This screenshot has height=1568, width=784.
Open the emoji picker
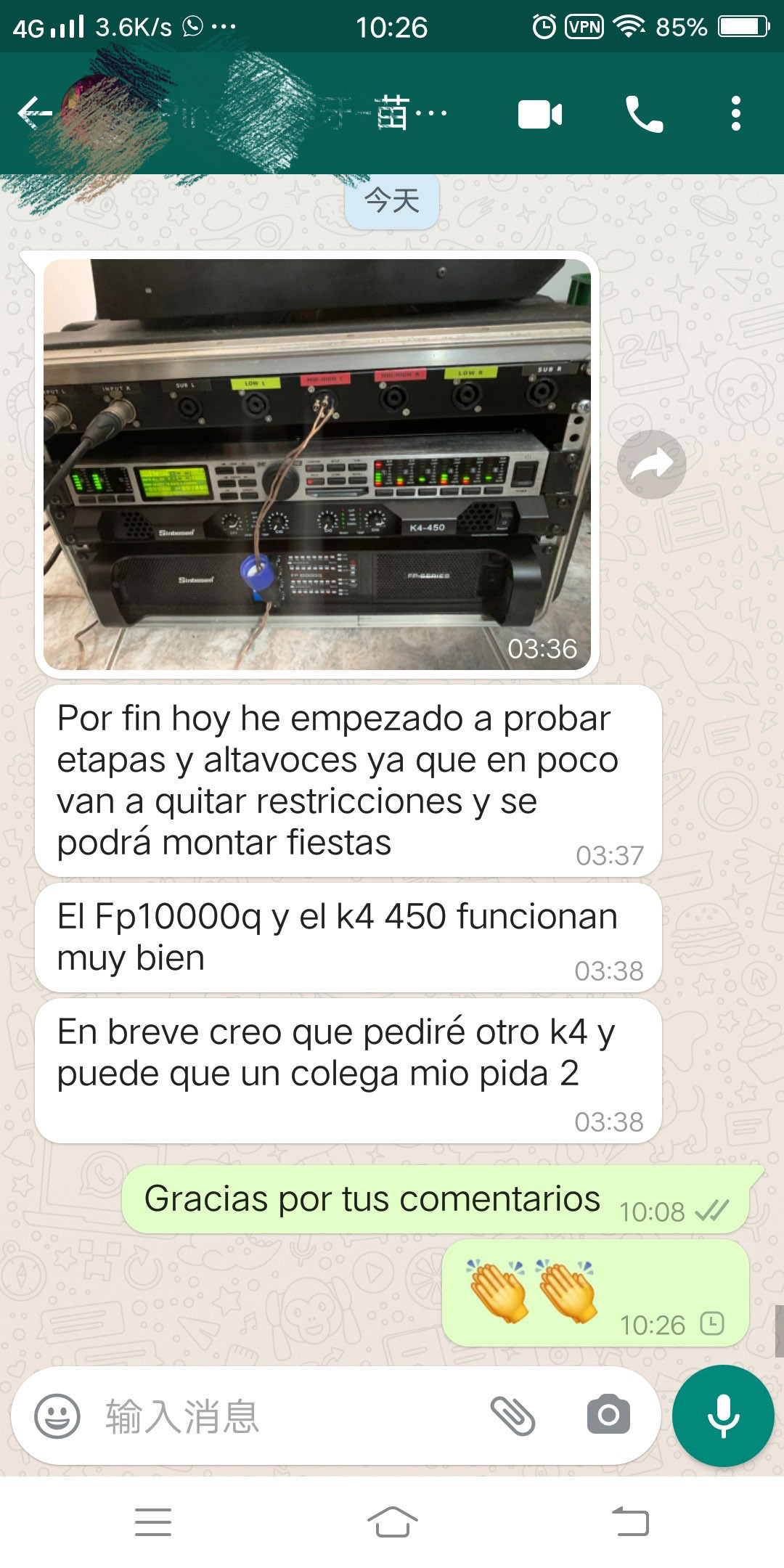click(x=57, y=1416)
